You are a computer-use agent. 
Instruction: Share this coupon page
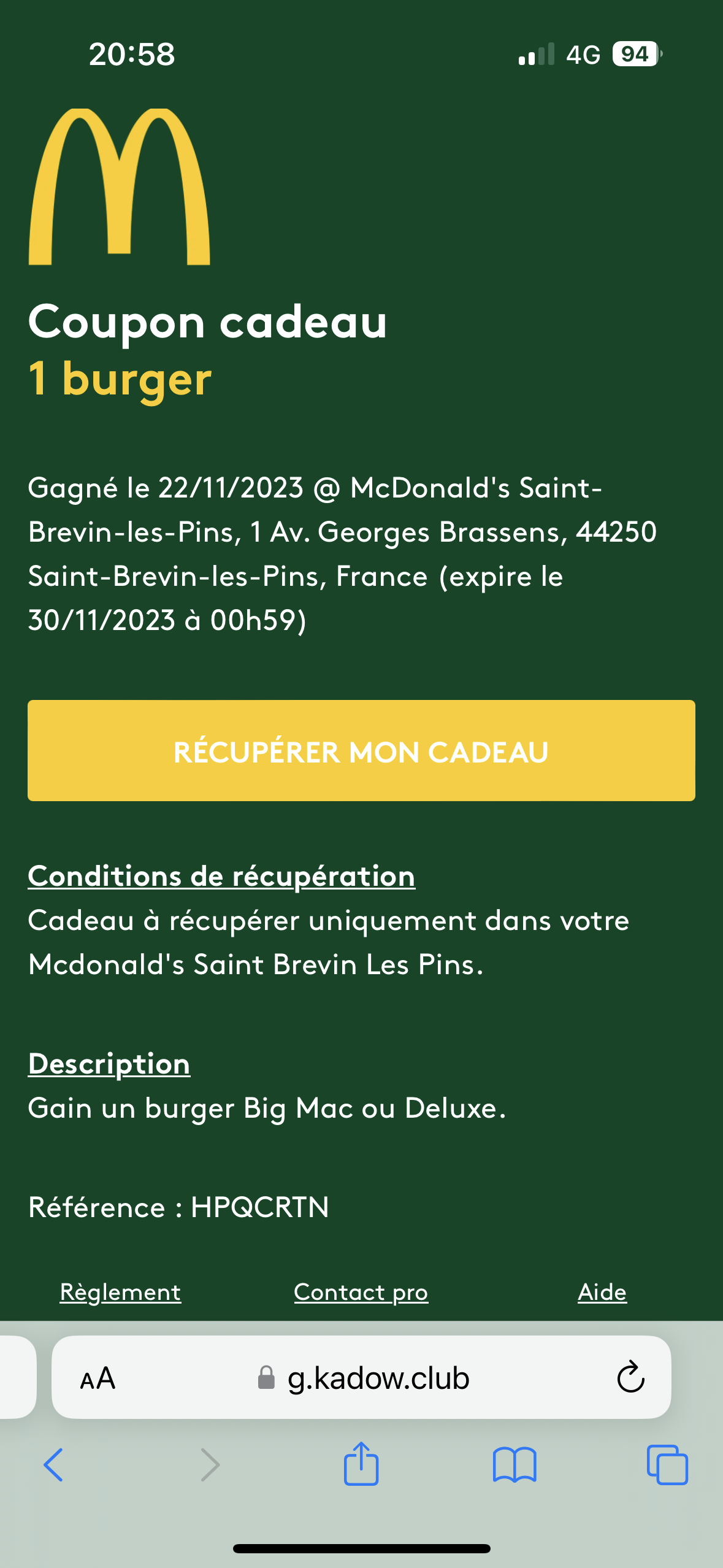click(x=361, y=1464)
